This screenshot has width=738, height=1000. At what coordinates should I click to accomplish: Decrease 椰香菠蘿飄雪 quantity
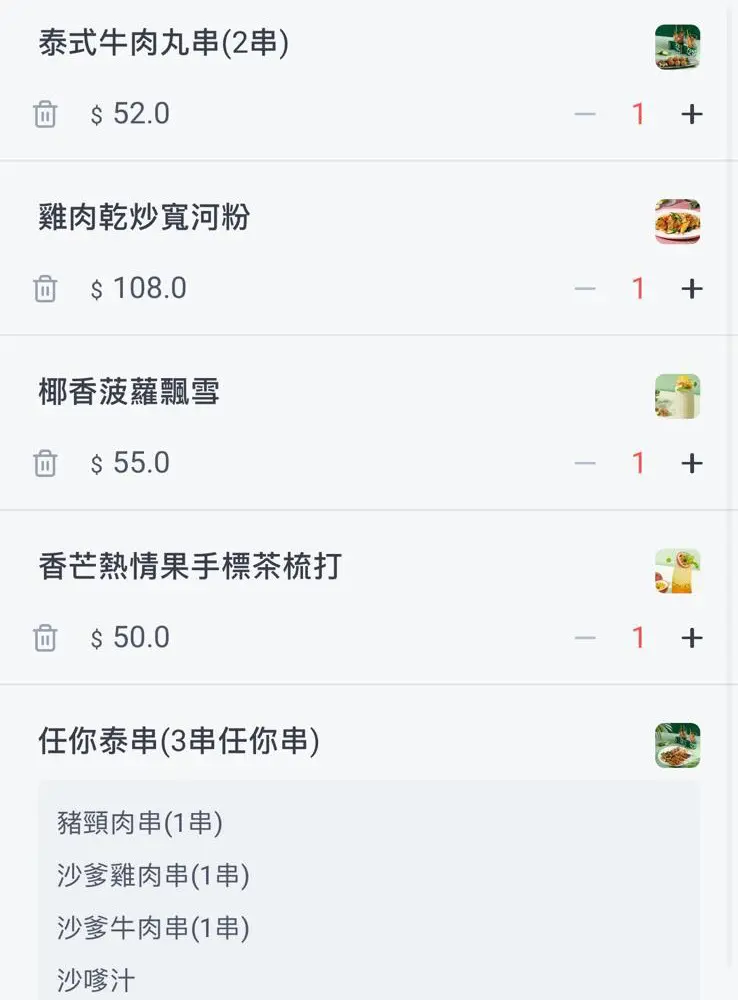click(x=585, y=464)
